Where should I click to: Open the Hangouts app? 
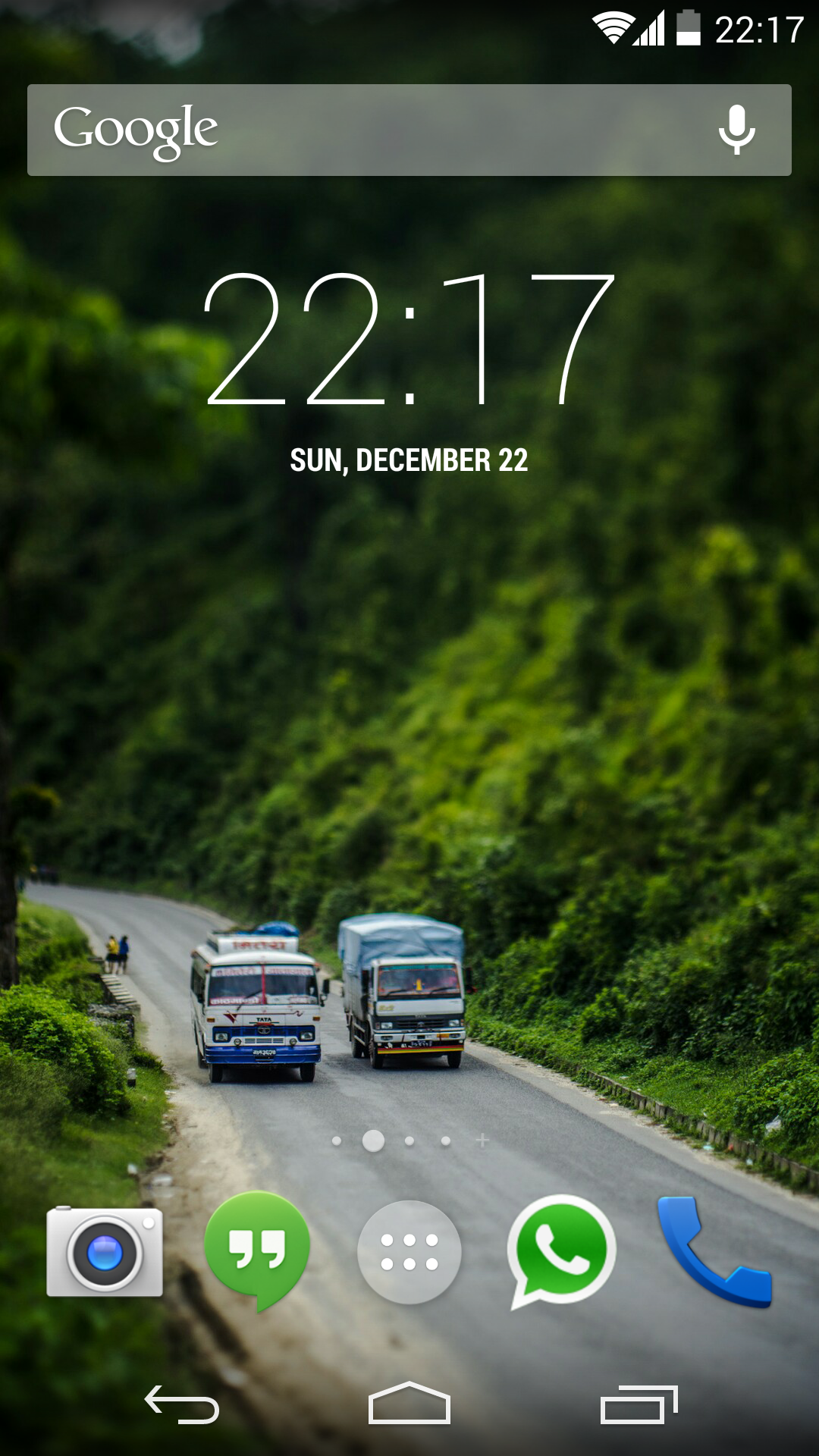point(257,1250)
